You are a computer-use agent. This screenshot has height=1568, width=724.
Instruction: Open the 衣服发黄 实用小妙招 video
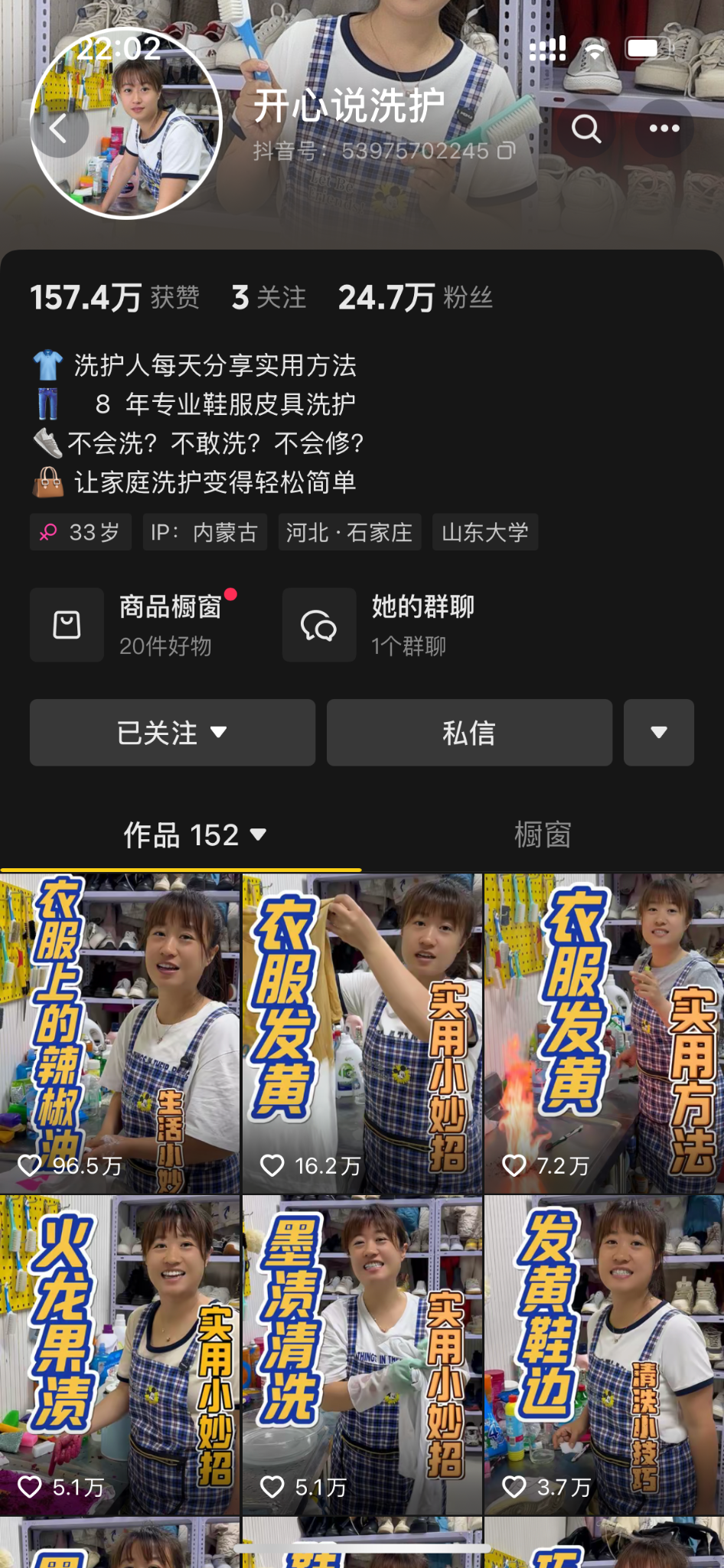click(362, 1034)
